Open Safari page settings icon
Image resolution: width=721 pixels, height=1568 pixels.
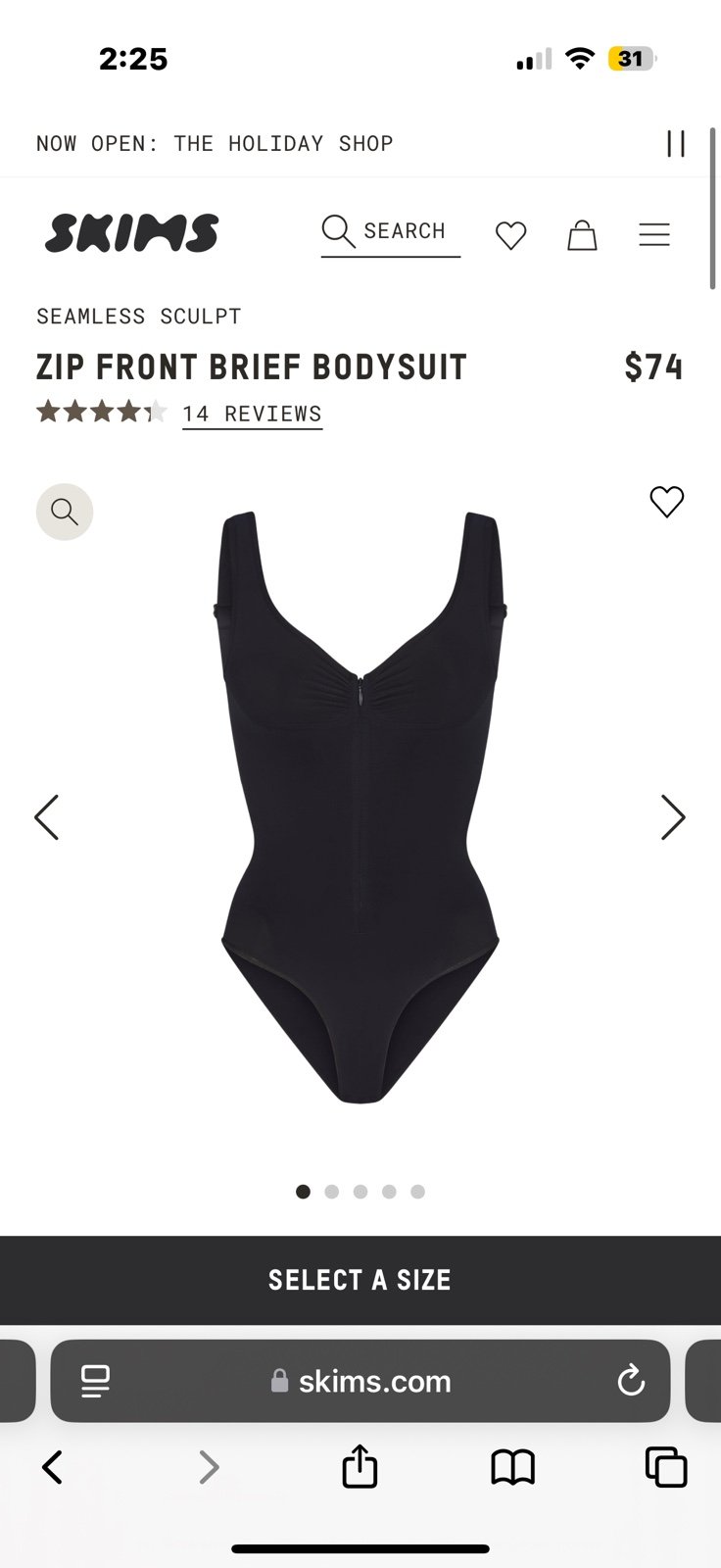pyautogui.click(x=95, y=1381)
